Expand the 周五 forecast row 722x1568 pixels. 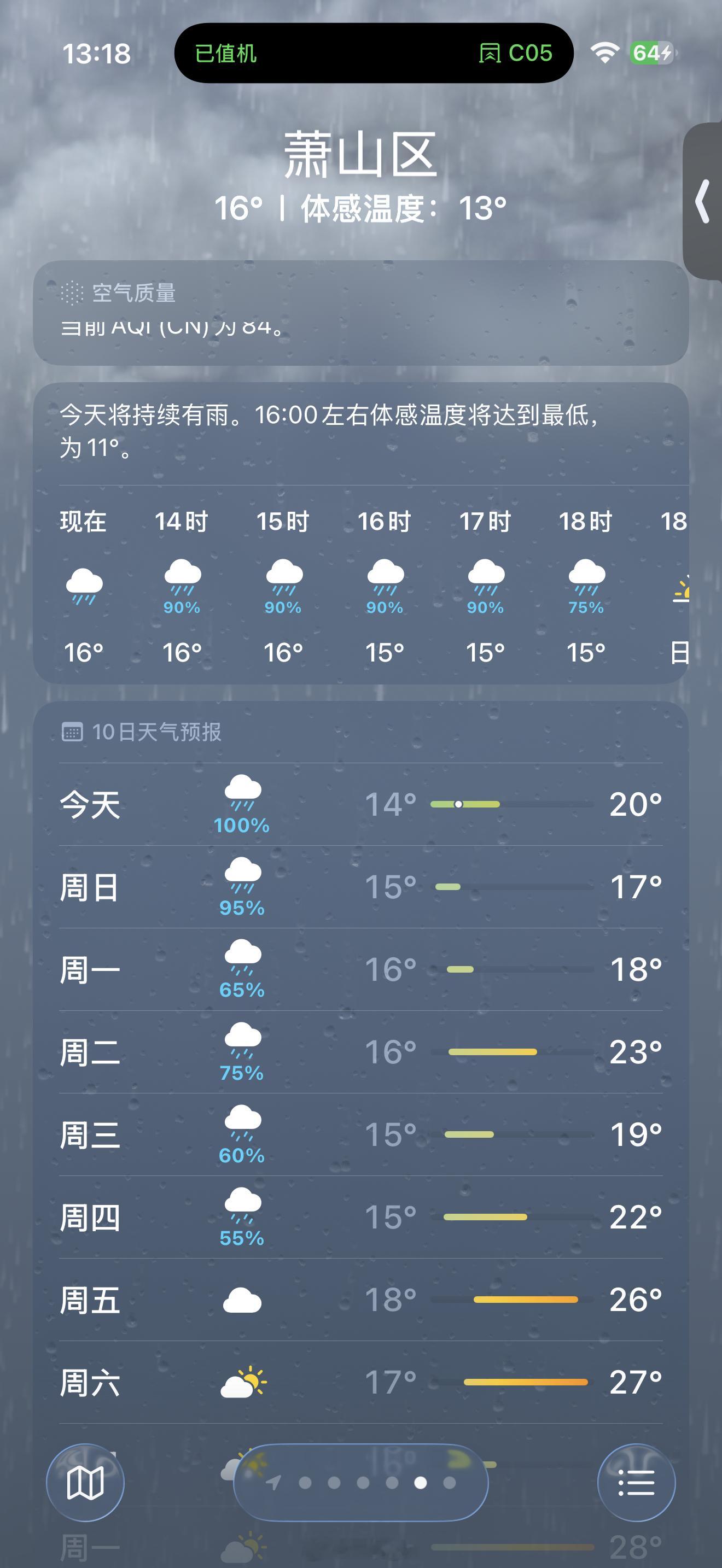[x=361, y=1300]
